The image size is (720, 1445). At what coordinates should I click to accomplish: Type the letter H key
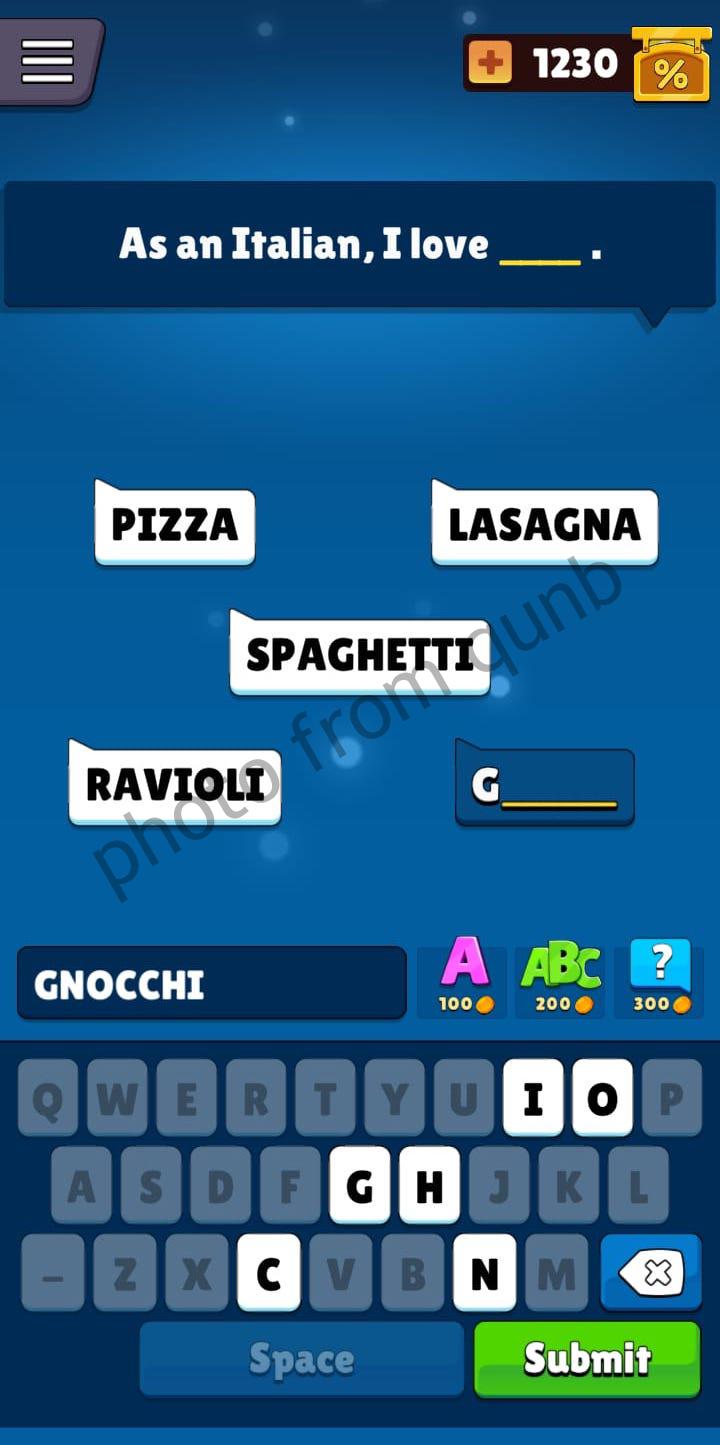click(429, 1186)
